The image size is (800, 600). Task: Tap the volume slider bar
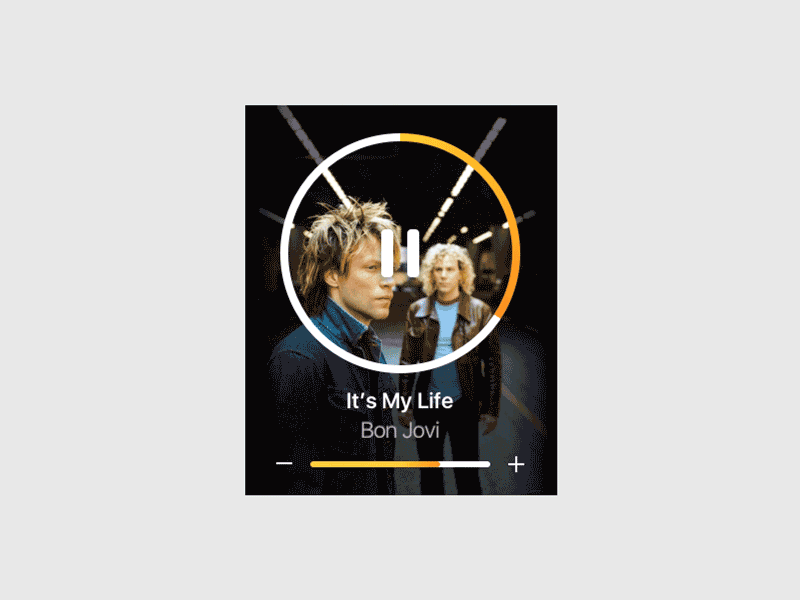[x=400, y=464]
